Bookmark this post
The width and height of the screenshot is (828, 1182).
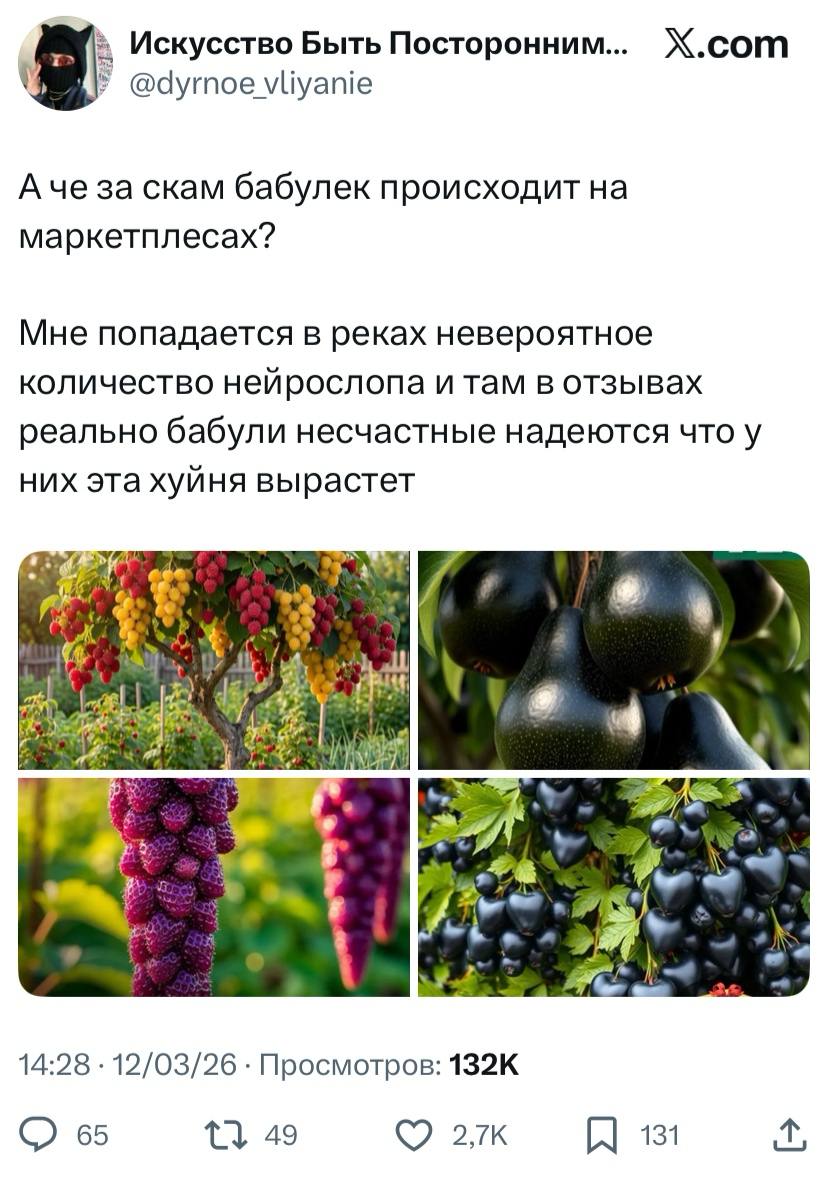pyautogui.click(x=602, y=1134)
